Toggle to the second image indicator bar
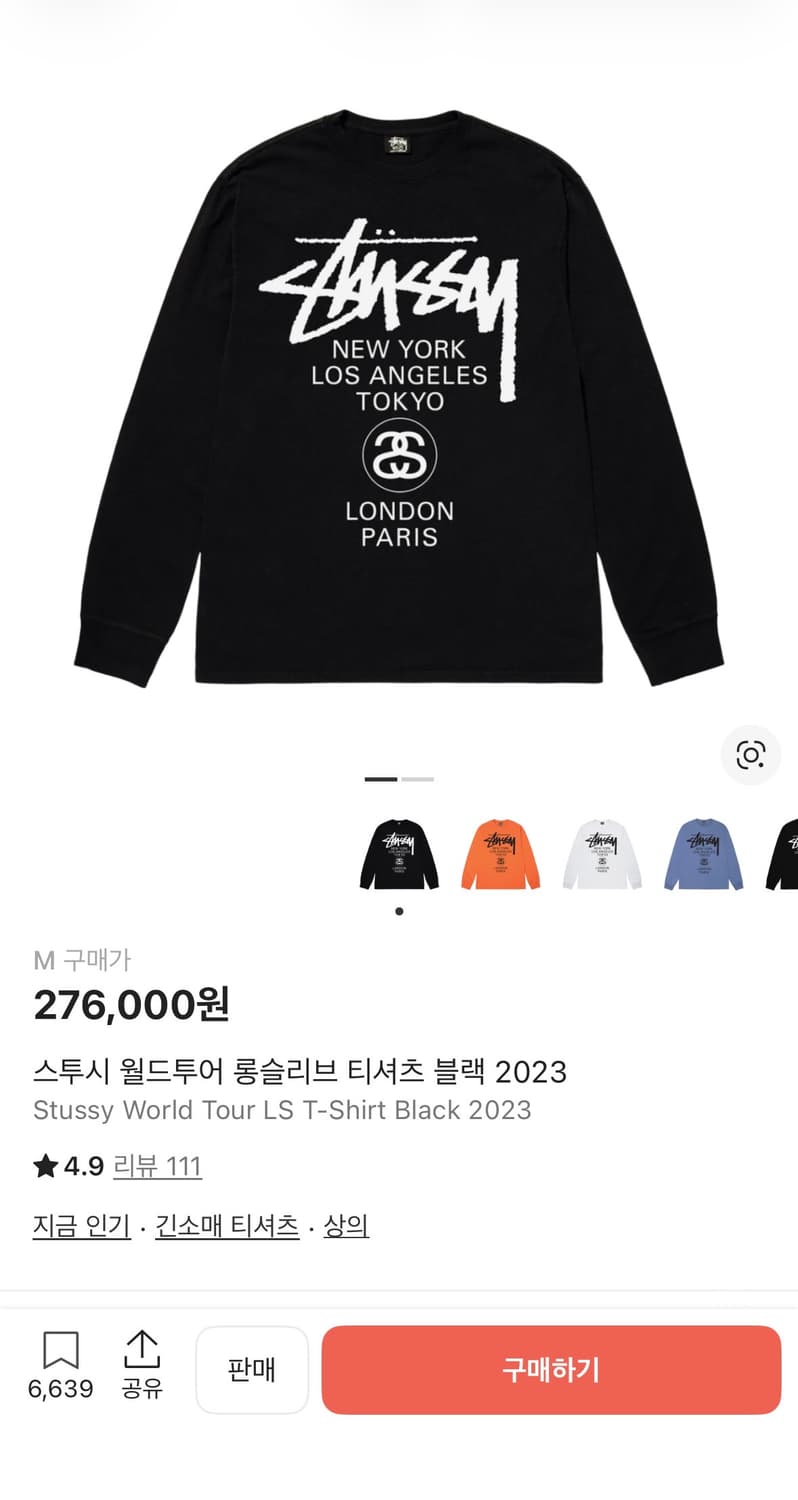This screenshot has height=1500, width=798. [x=418, y=778]
